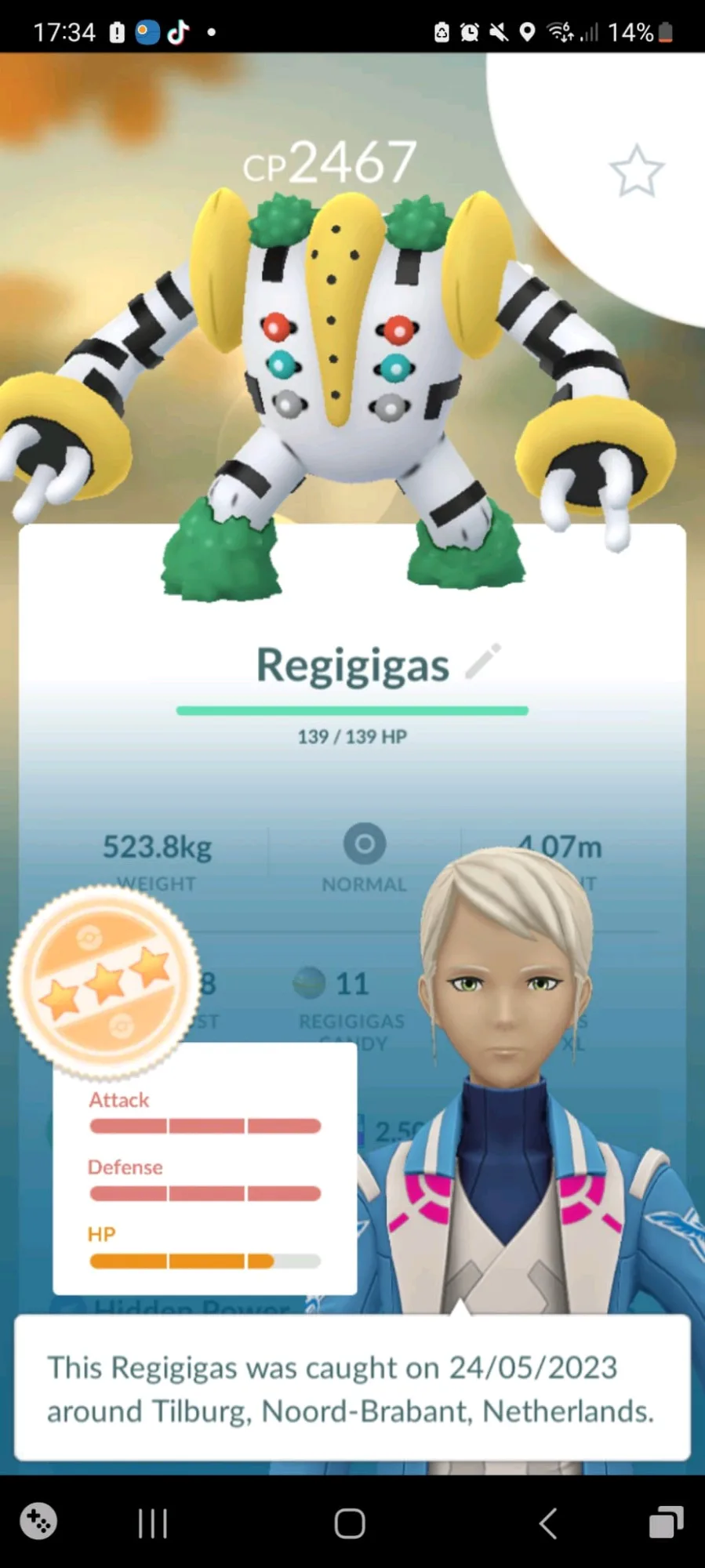The image size is (705, 1568).
Task: Dismiss the appraisal text about catch location
Action: [352, 1388]
